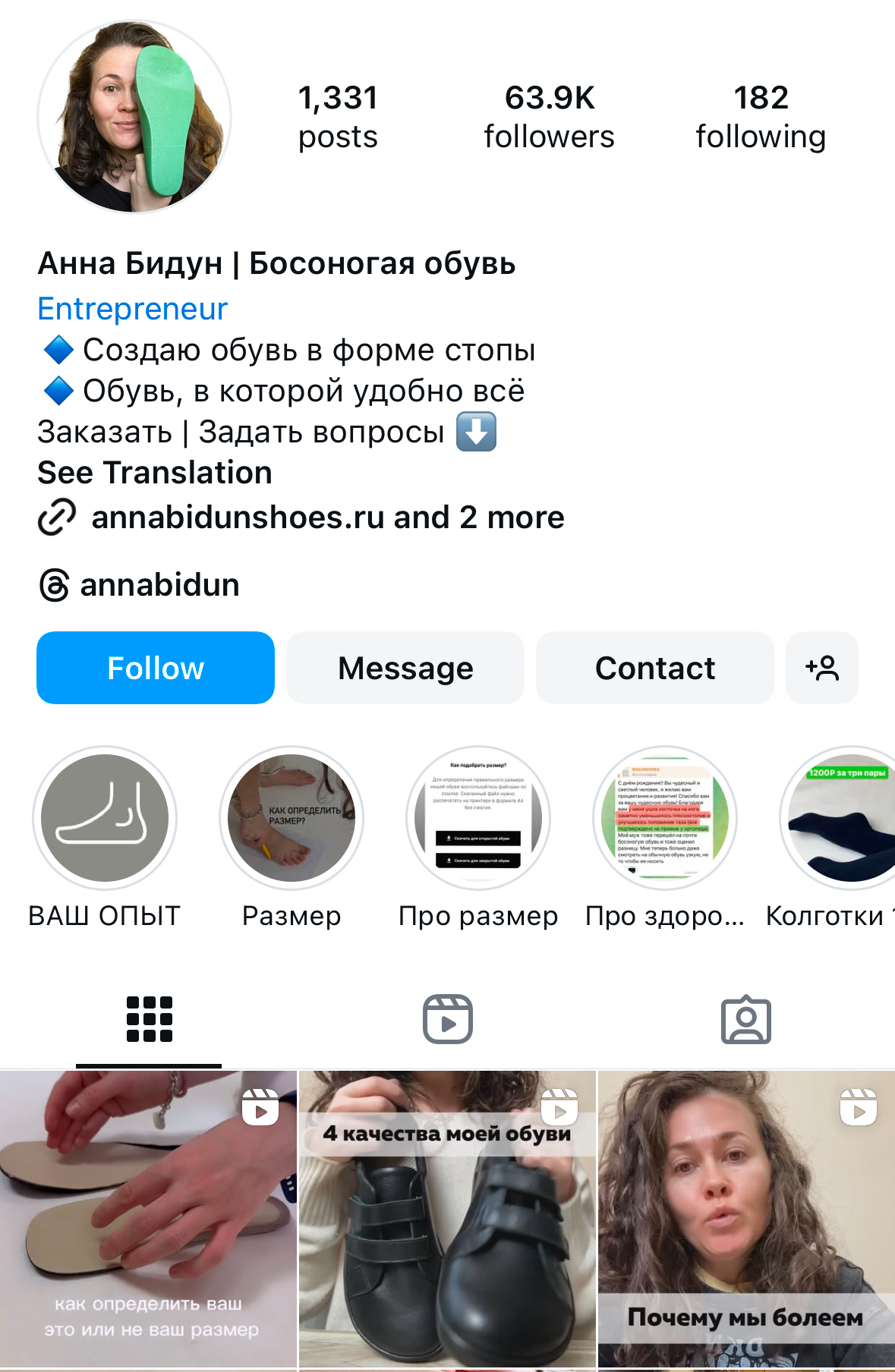
Task: Switch to the Reels tab
Action: (448, 1019)
